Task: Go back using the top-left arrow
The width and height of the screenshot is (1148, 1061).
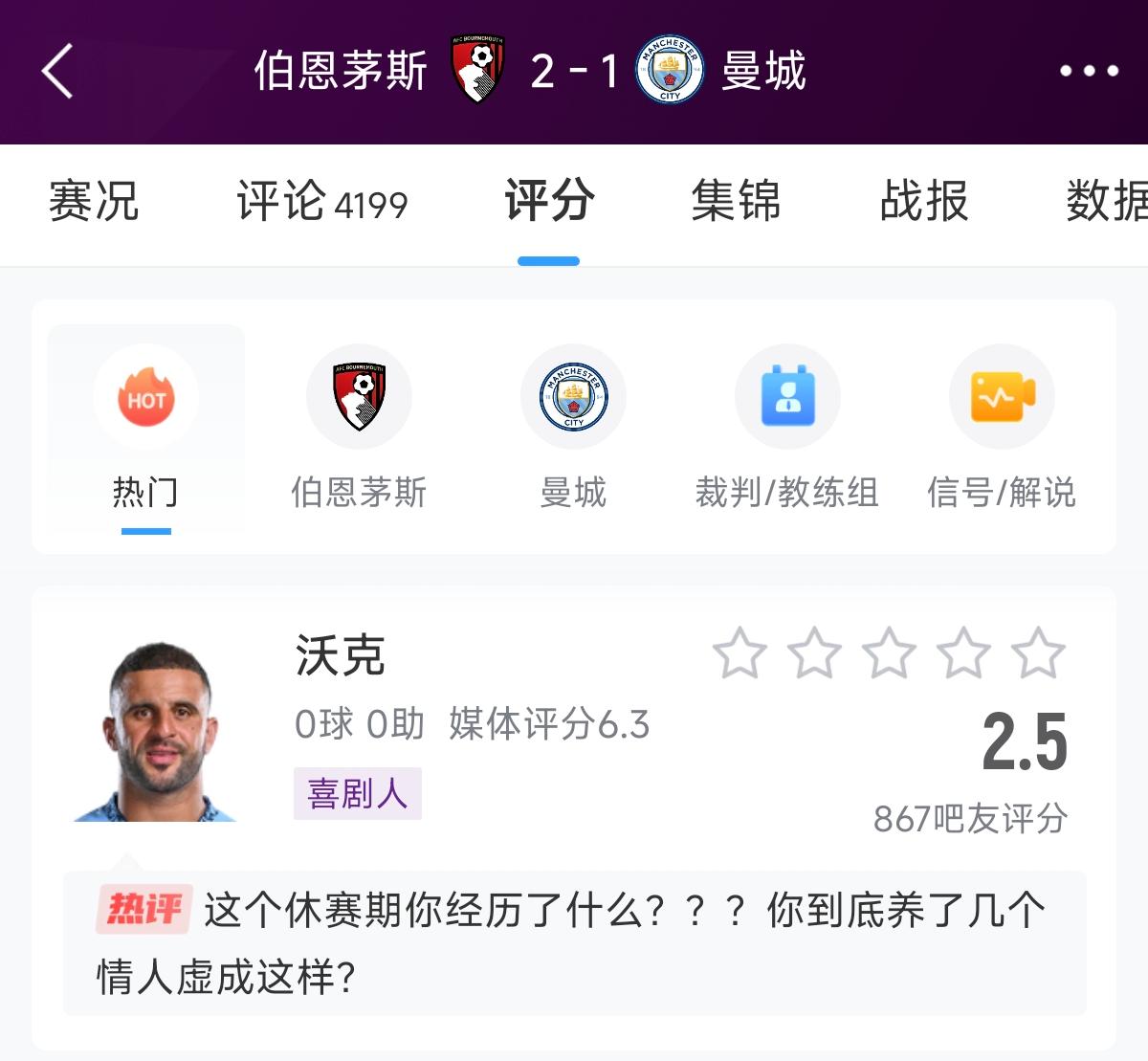Action: click(57, 72)
